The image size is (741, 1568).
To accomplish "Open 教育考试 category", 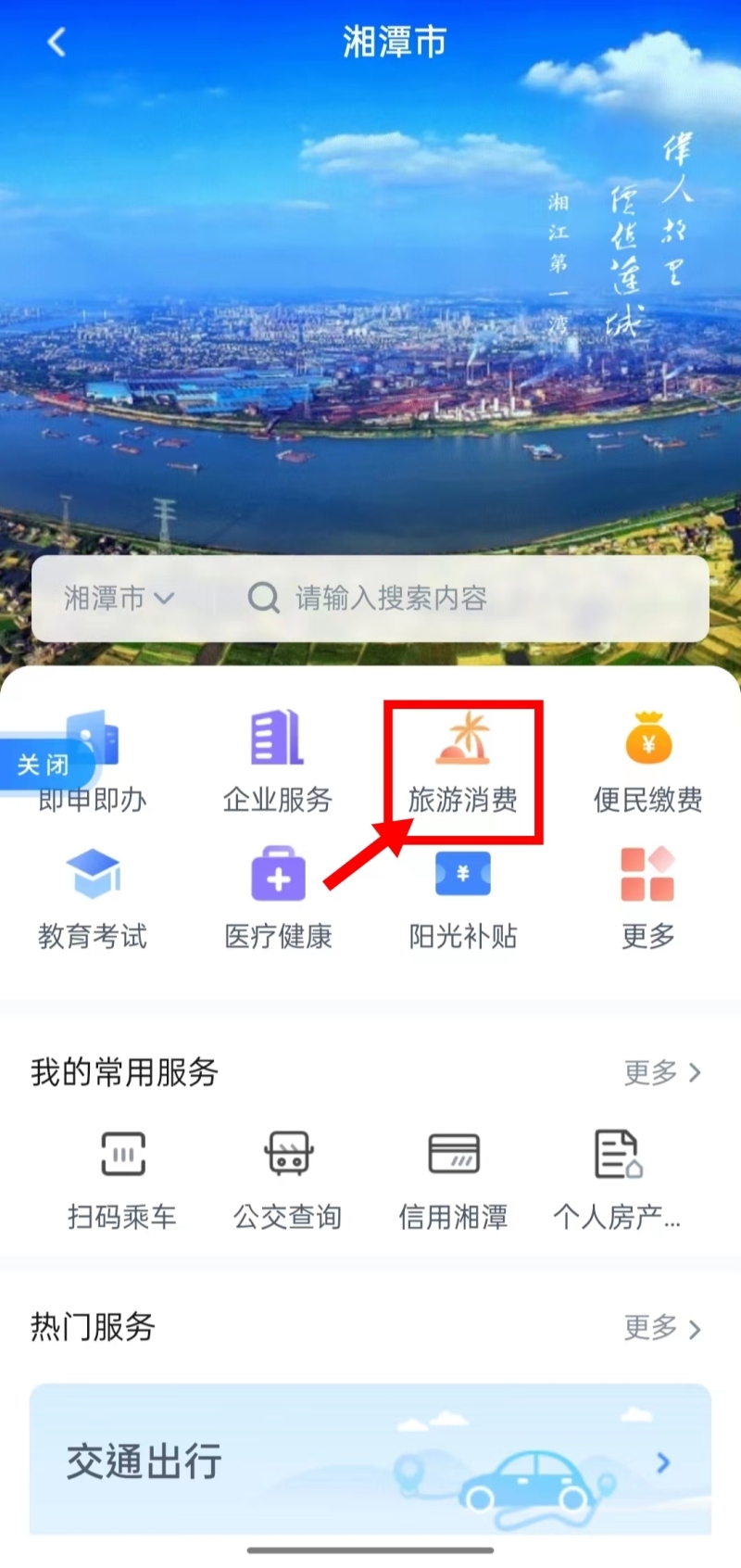I will pos(93,898).
